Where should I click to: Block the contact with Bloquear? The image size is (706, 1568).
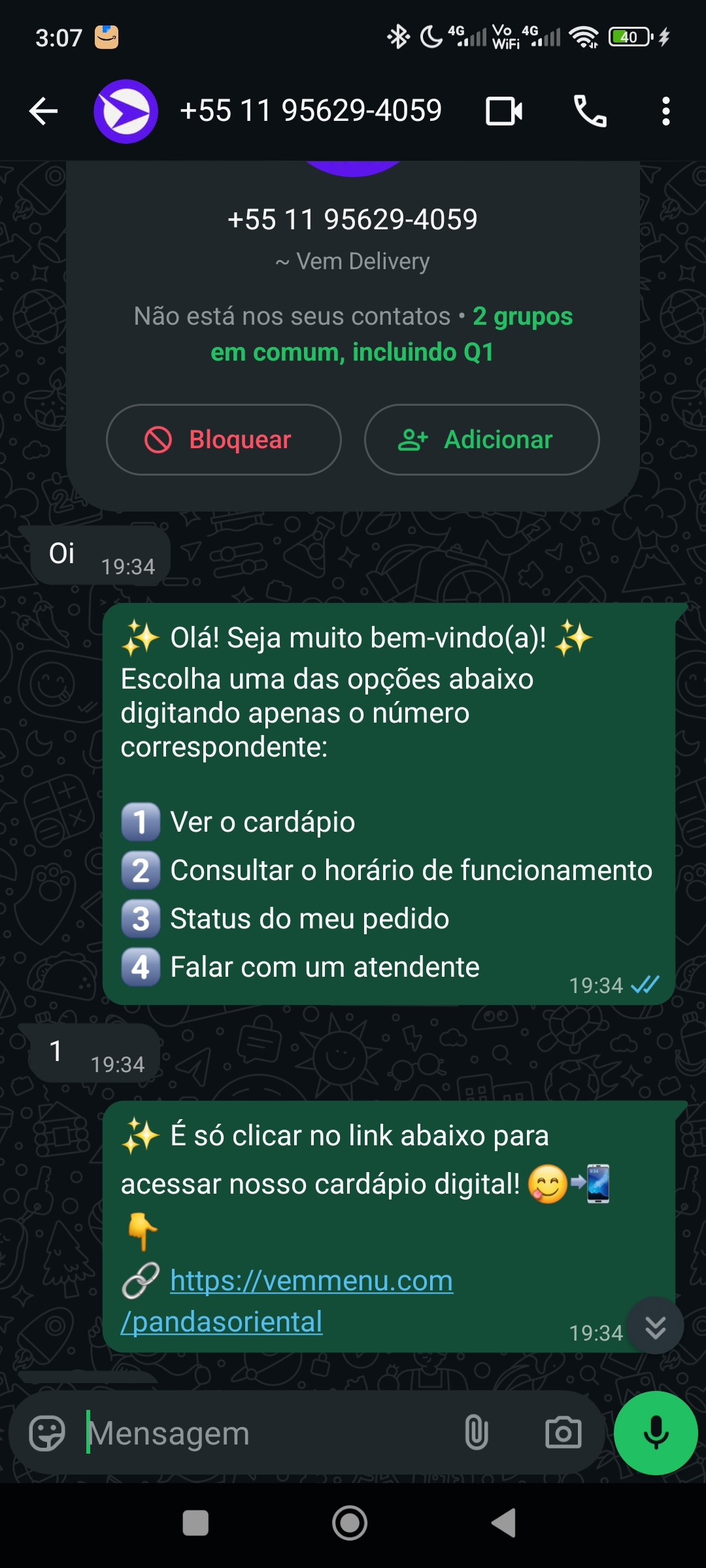tap(223, 440)
